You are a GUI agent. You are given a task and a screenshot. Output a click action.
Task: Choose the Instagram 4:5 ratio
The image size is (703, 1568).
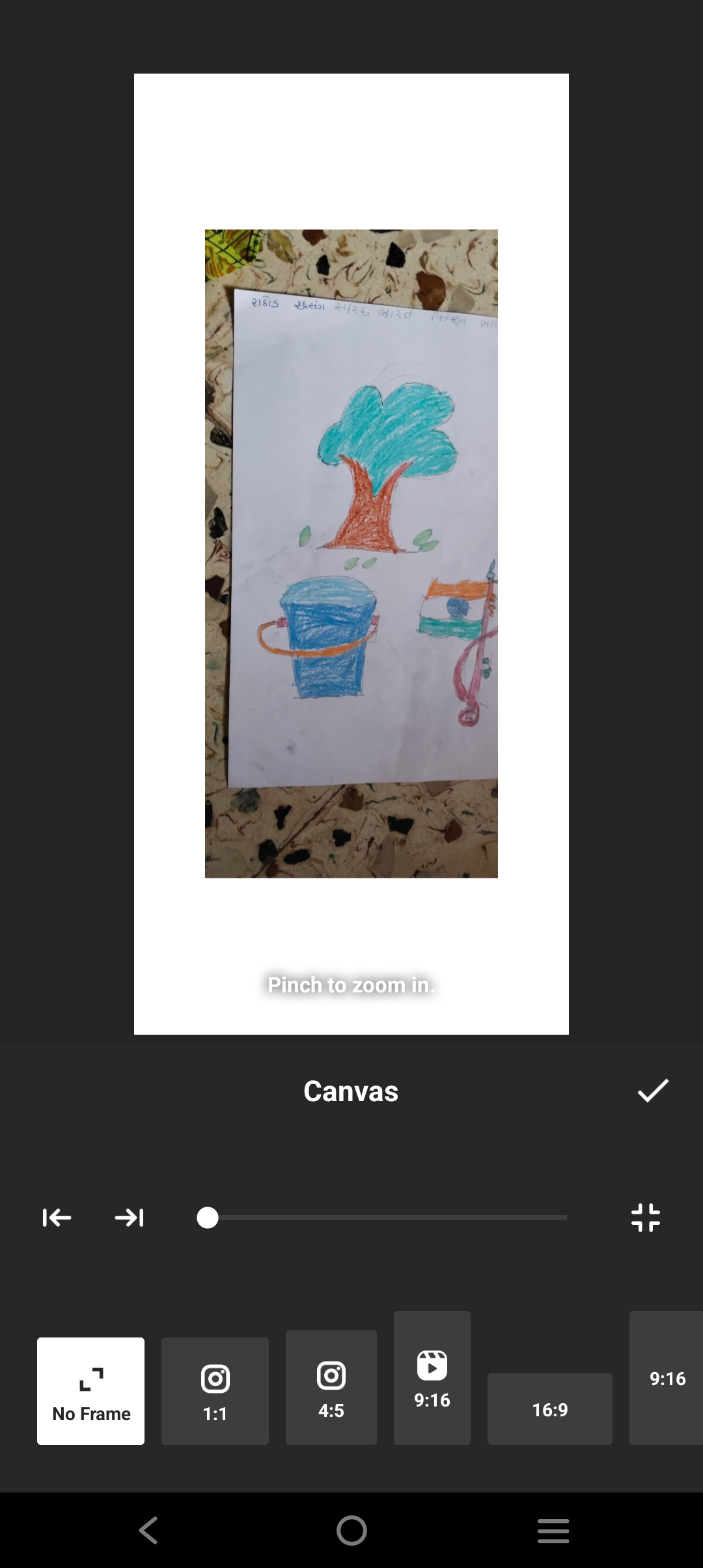pos(331,1387)
